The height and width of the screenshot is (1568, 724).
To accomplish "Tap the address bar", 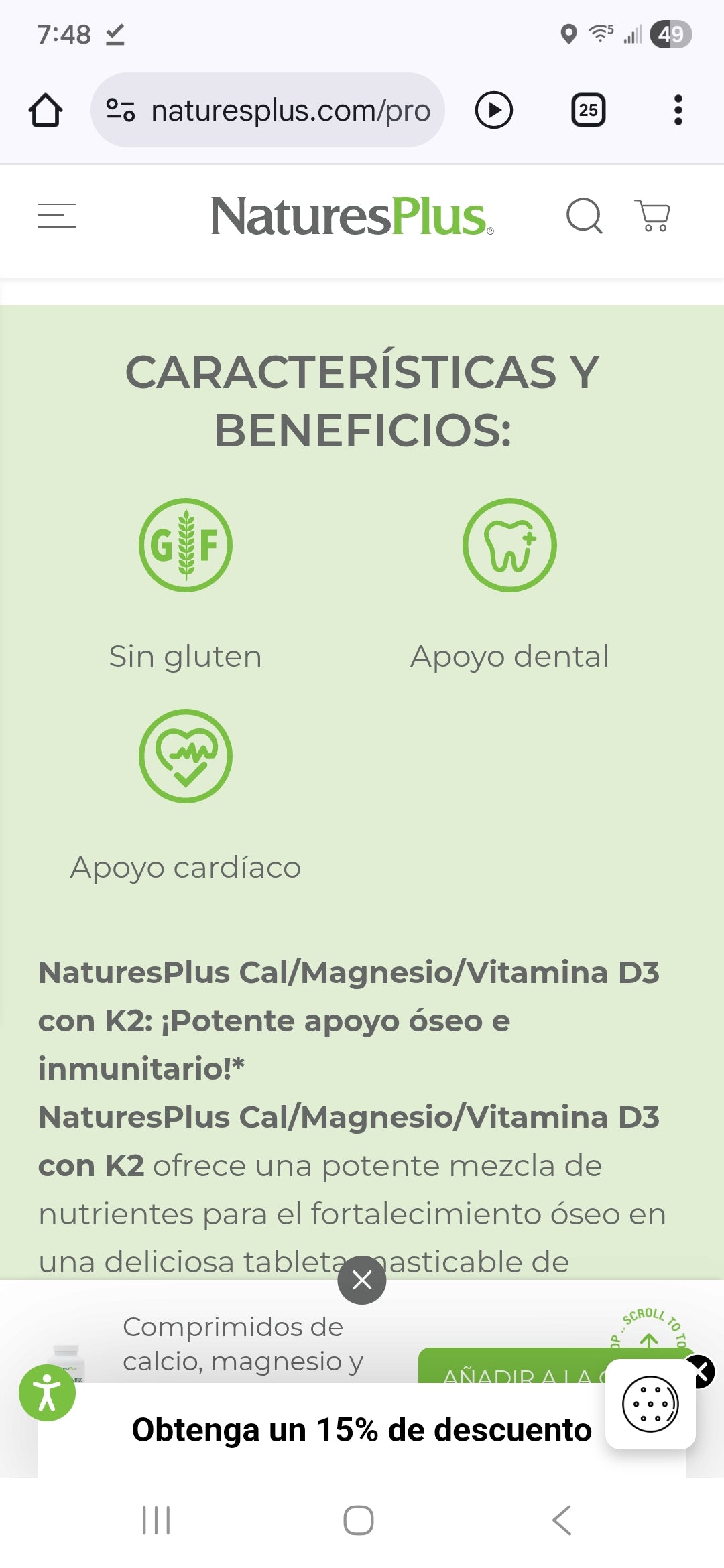I will 268,111.
